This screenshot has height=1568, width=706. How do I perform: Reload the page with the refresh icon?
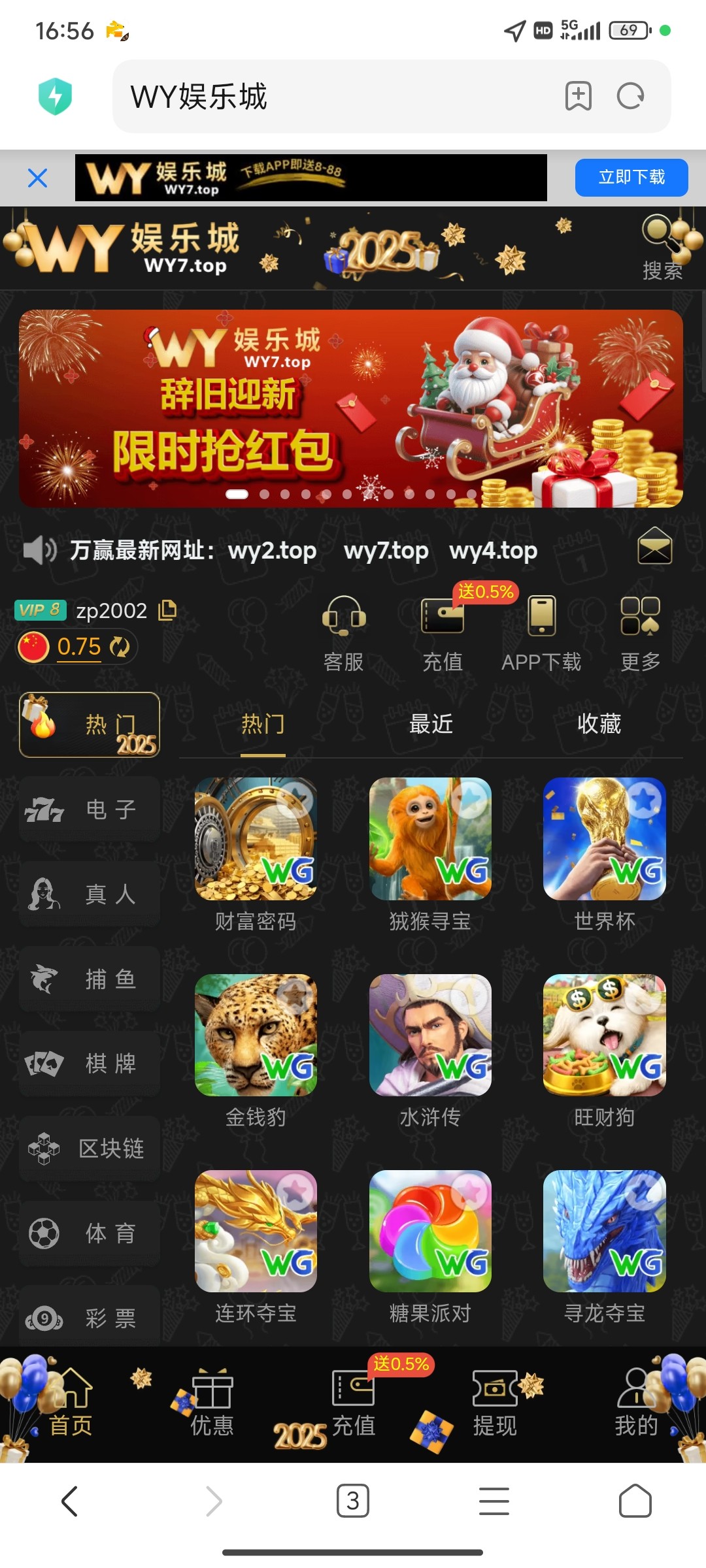point(630,97)
